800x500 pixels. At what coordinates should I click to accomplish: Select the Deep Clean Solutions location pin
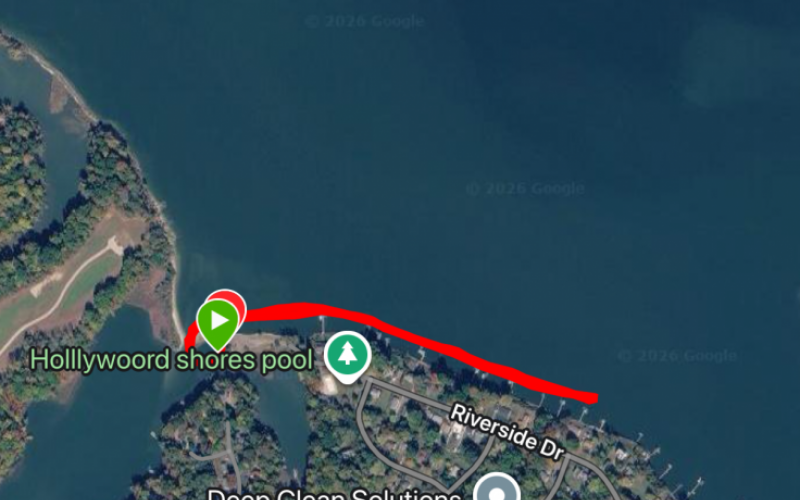[x=497, y=488]
